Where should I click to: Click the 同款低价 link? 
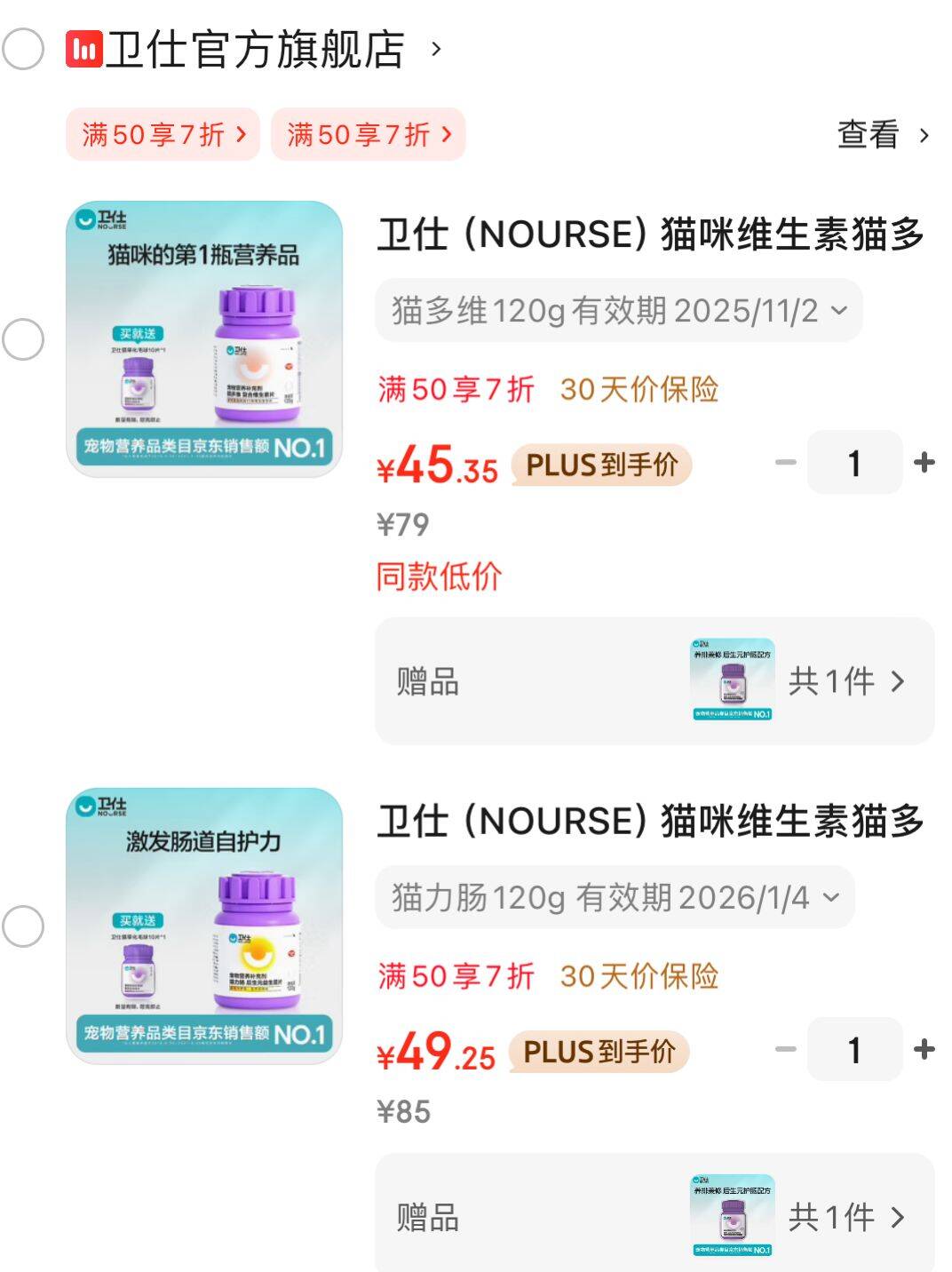[x=437, y=576]
